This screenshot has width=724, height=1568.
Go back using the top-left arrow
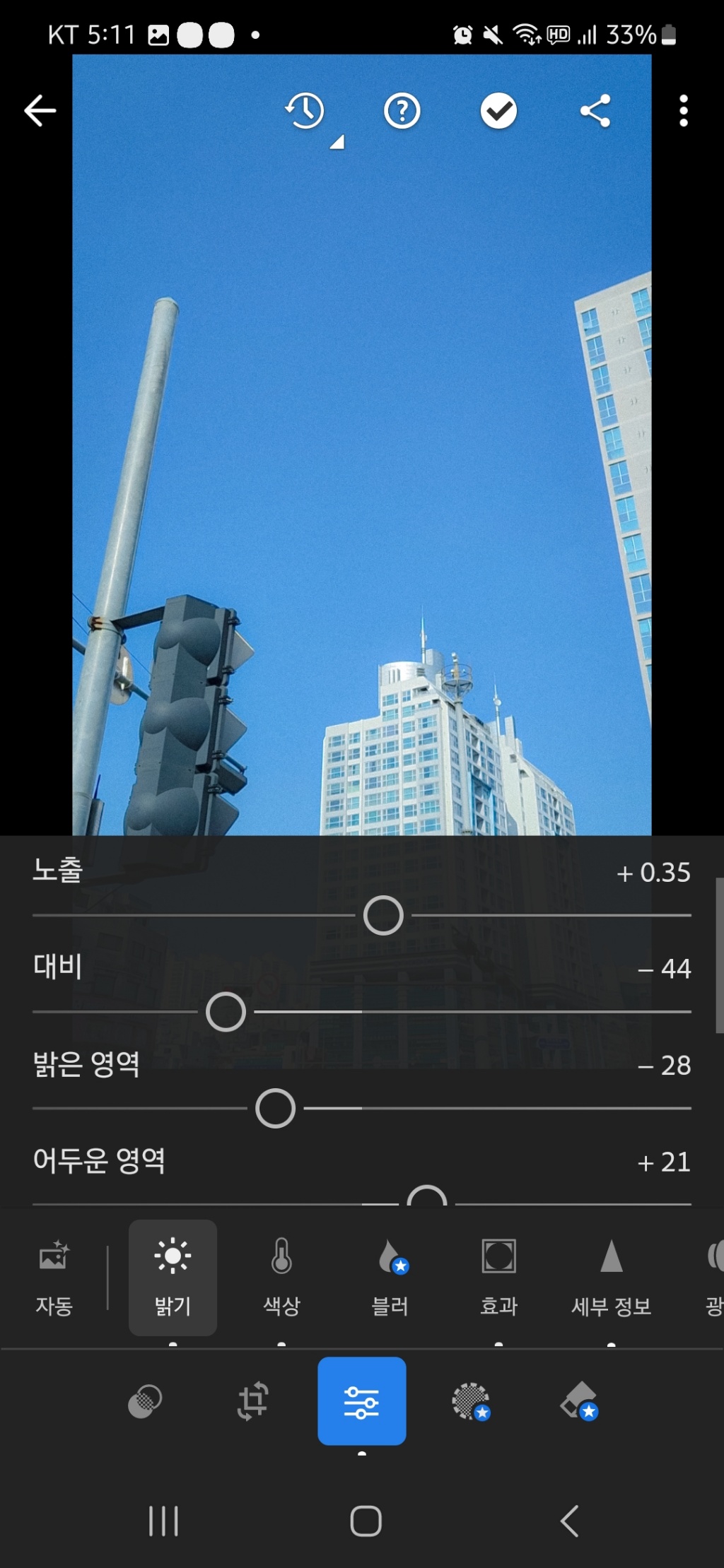click(40, 111)
